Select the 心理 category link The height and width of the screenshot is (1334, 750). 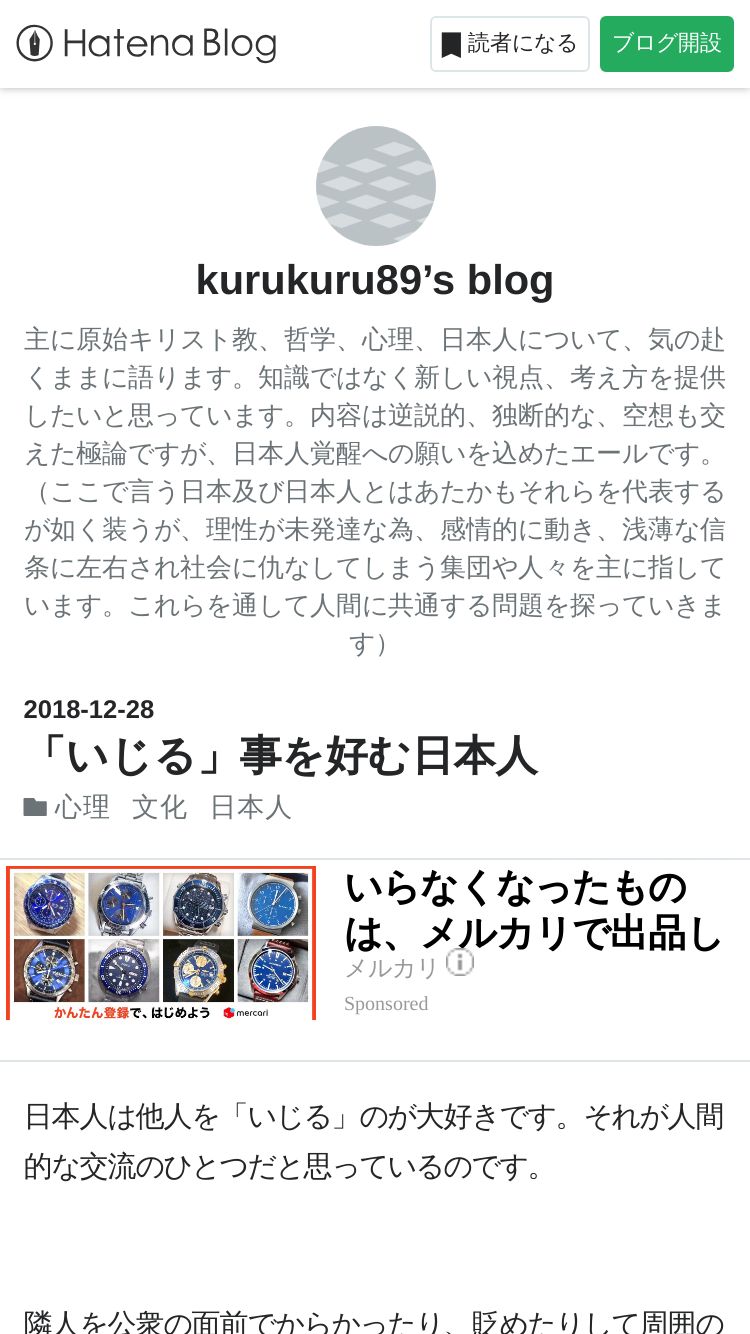tap(82, 807)
